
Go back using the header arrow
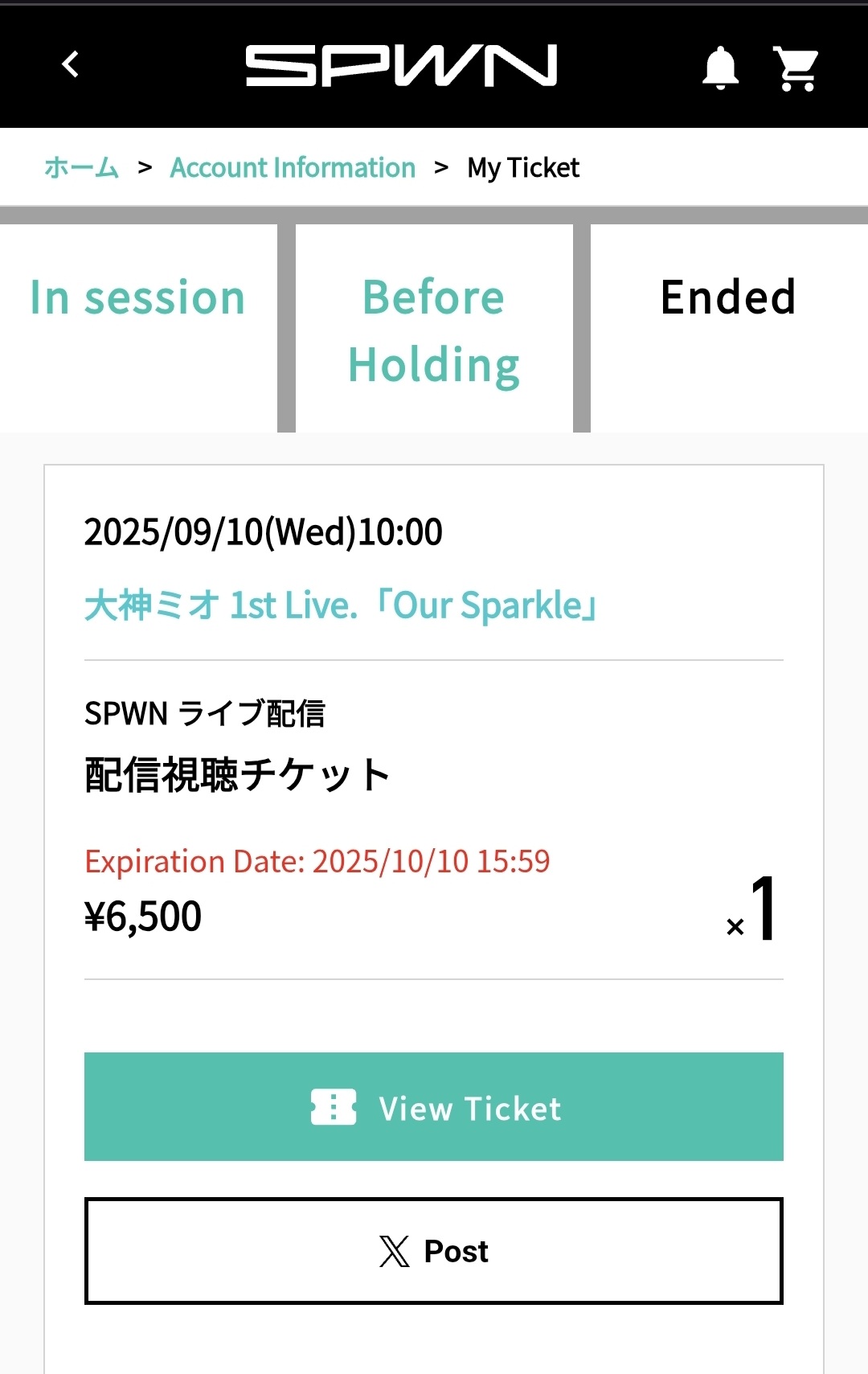71,64
